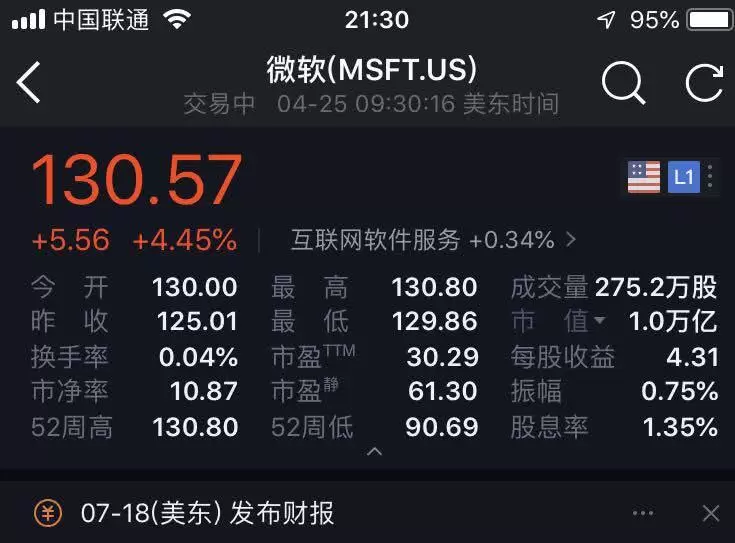Show more options for the earnings notice
Image resolution: width=735 pixels, height=543 pixels.
[643, 514]
